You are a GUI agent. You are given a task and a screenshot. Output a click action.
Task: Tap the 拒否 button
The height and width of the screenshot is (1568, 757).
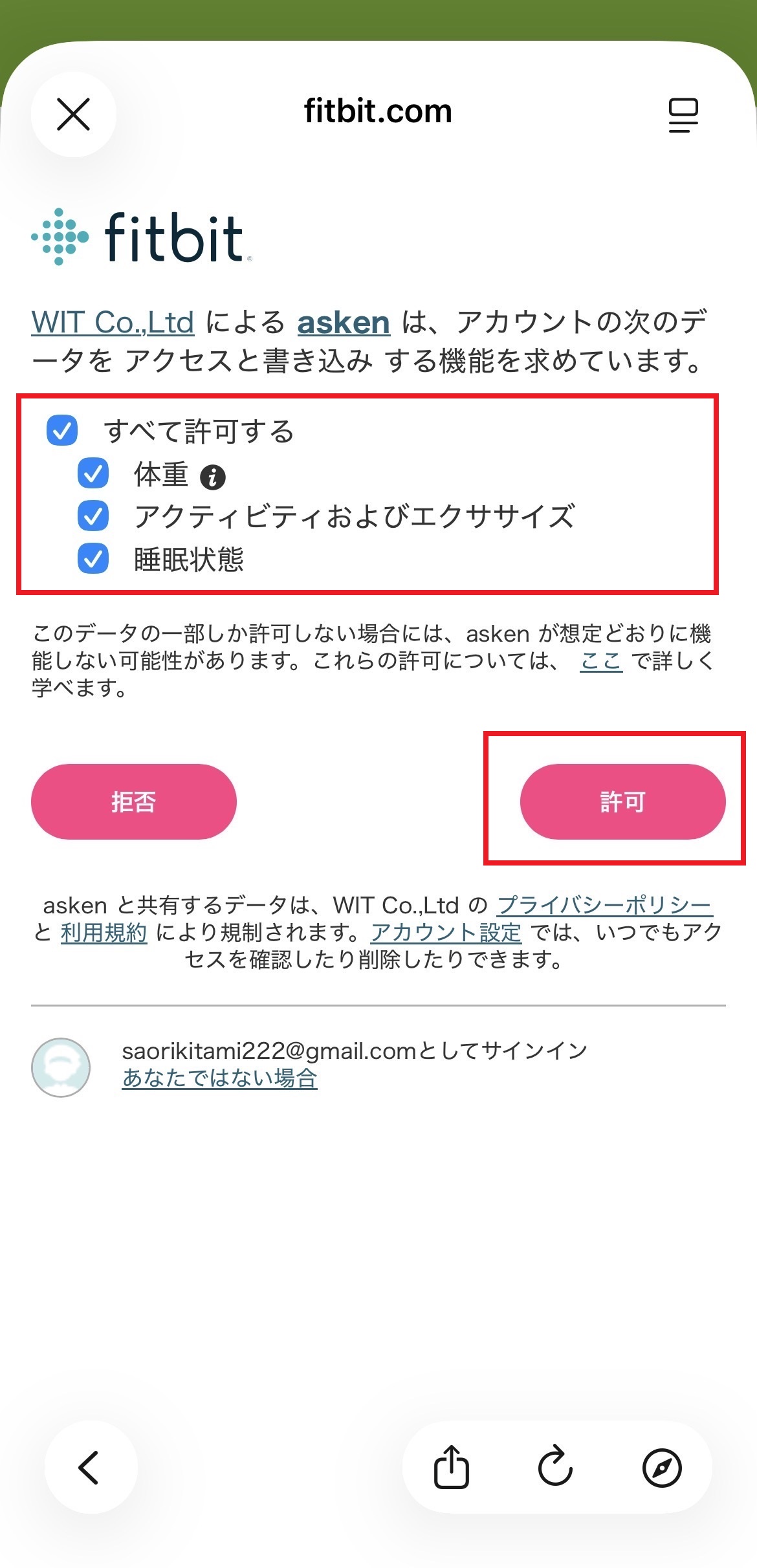pyautogui.click(x=134, y=801)
